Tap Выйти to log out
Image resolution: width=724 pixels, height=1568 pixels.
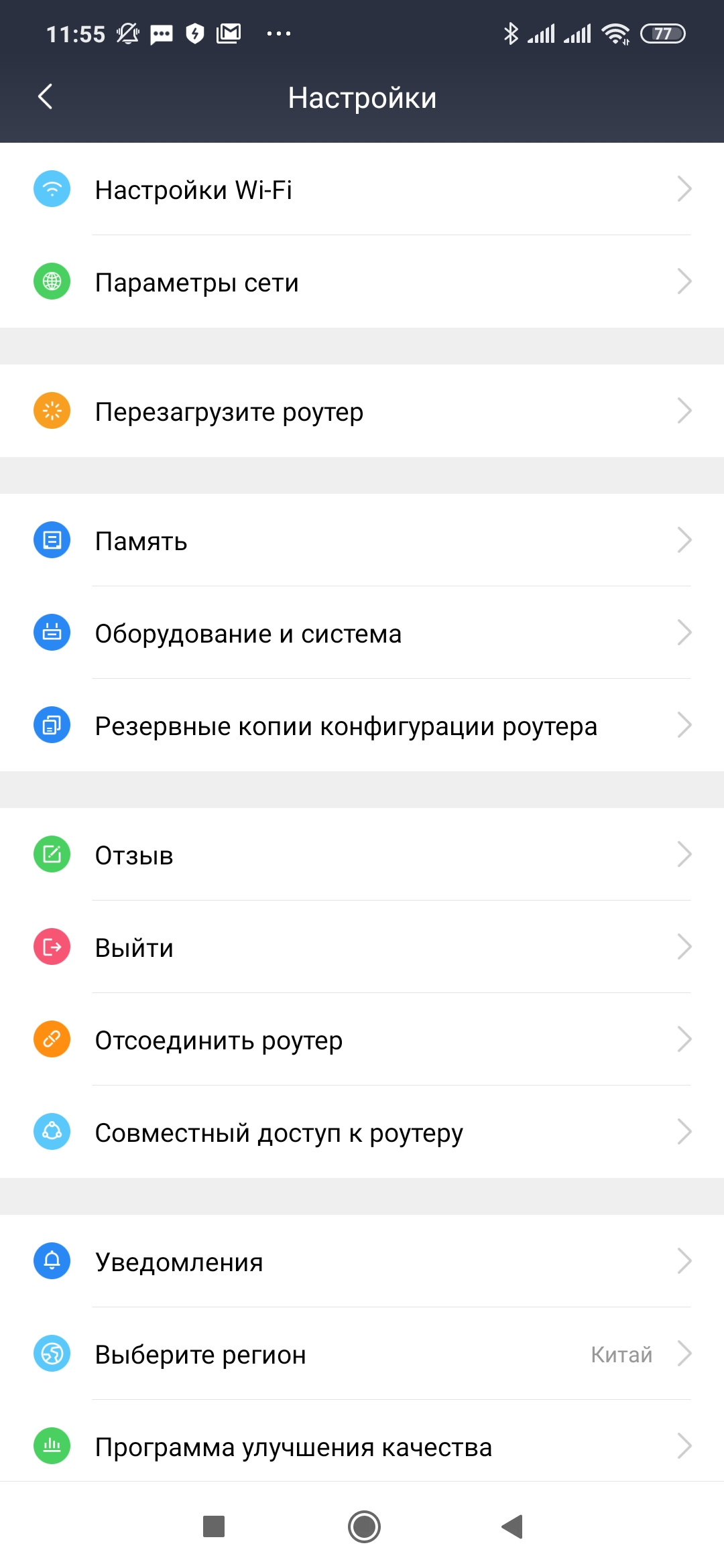tap(362, 948)
